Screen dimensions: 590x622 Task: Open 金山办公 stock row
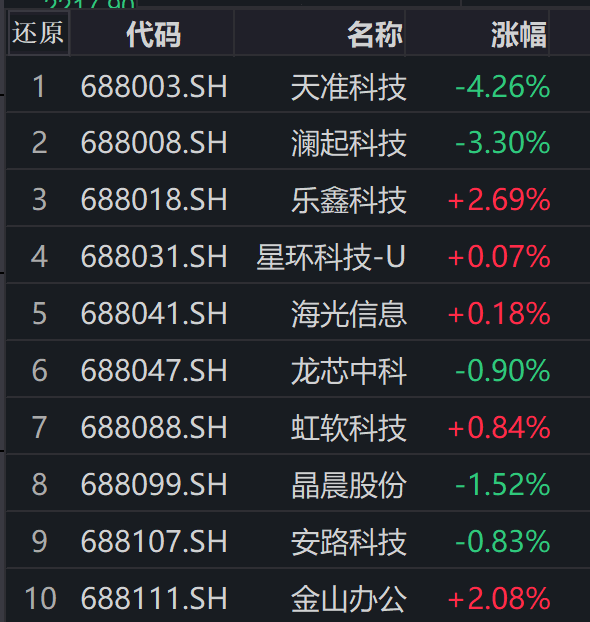tap(298, 595)
